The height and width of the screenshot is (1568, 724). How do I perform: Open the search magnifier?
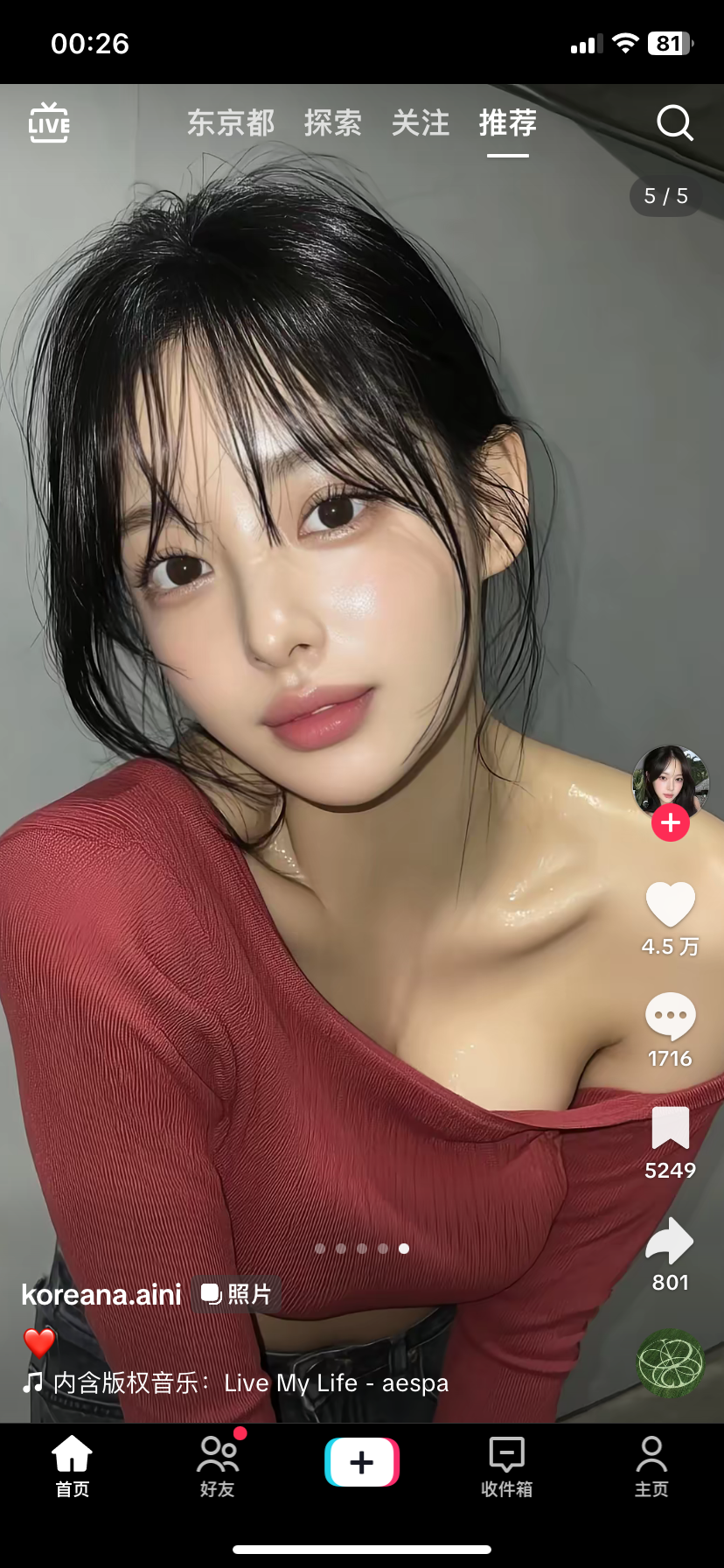(x=675, y=123)
